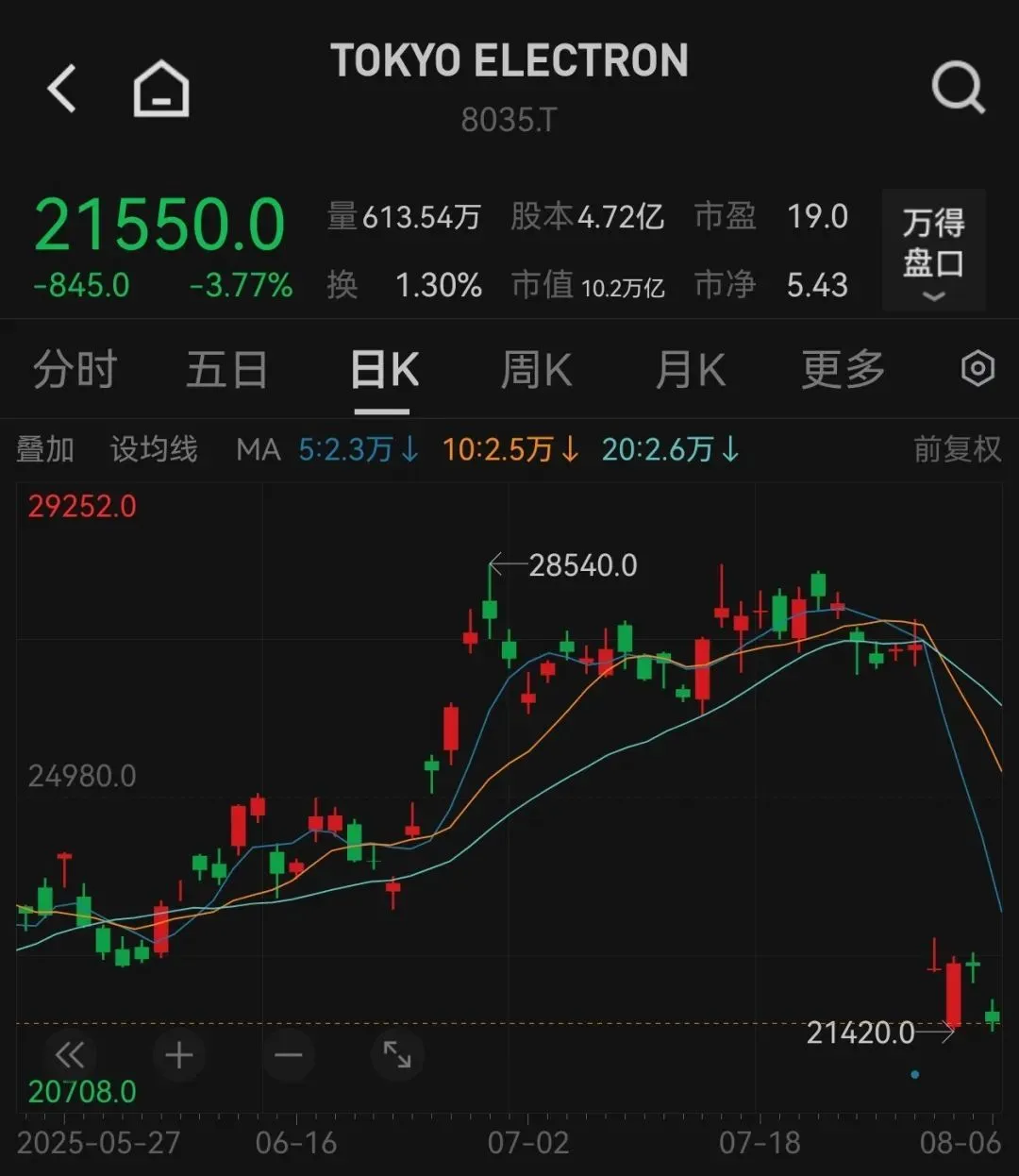Switch to the 周K tab

click(536, 369)
